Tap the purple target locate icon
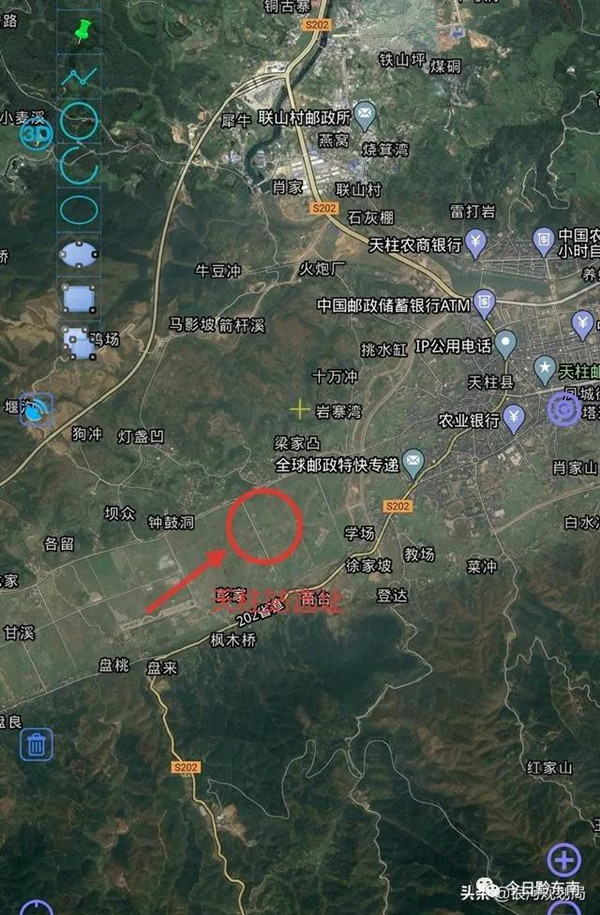 [564, 410]
